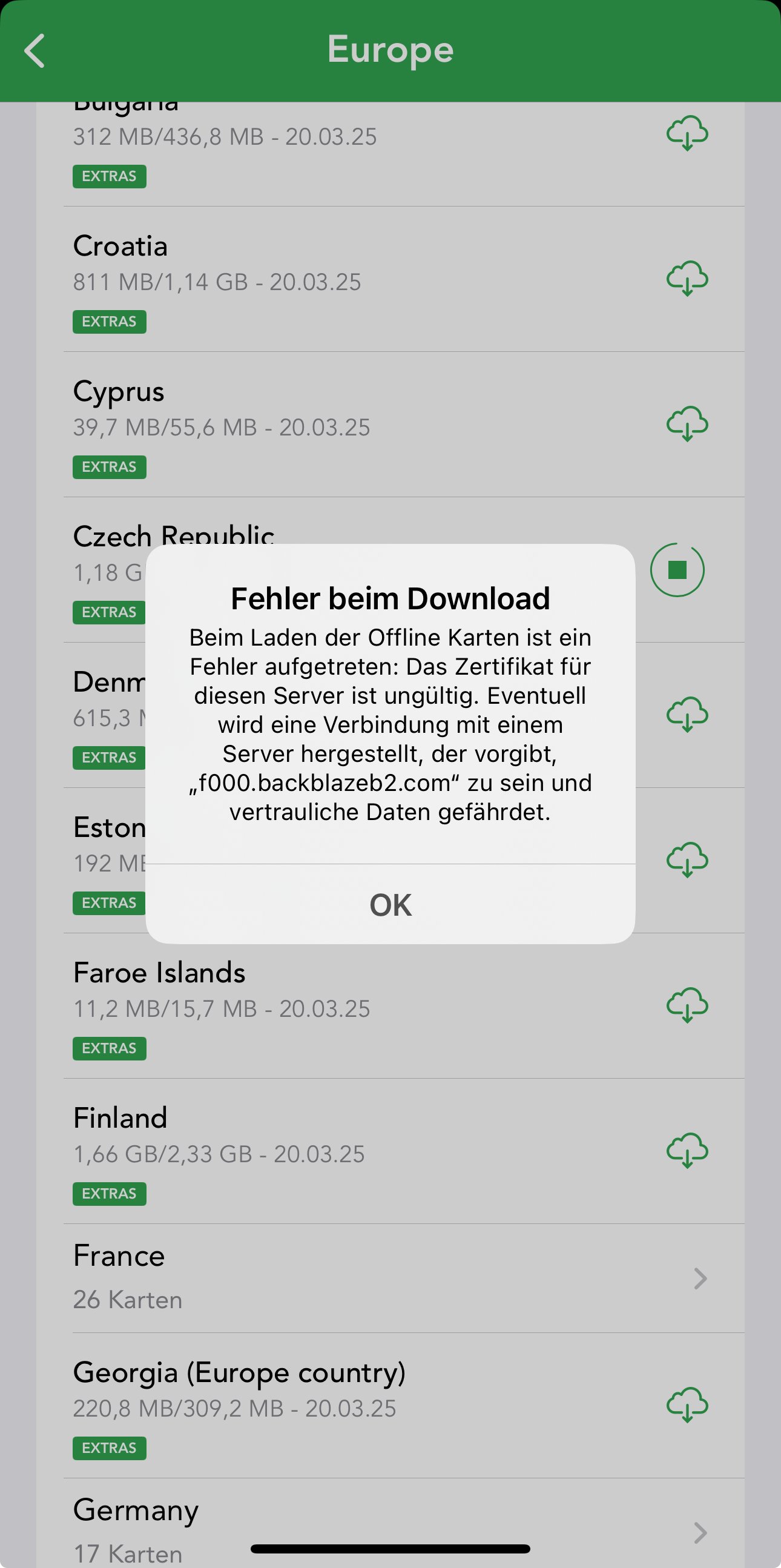Image resolution: width=781 pixels, height=1568 pixels.
Task: Dismiss the download error with OK
Action: 390,904
